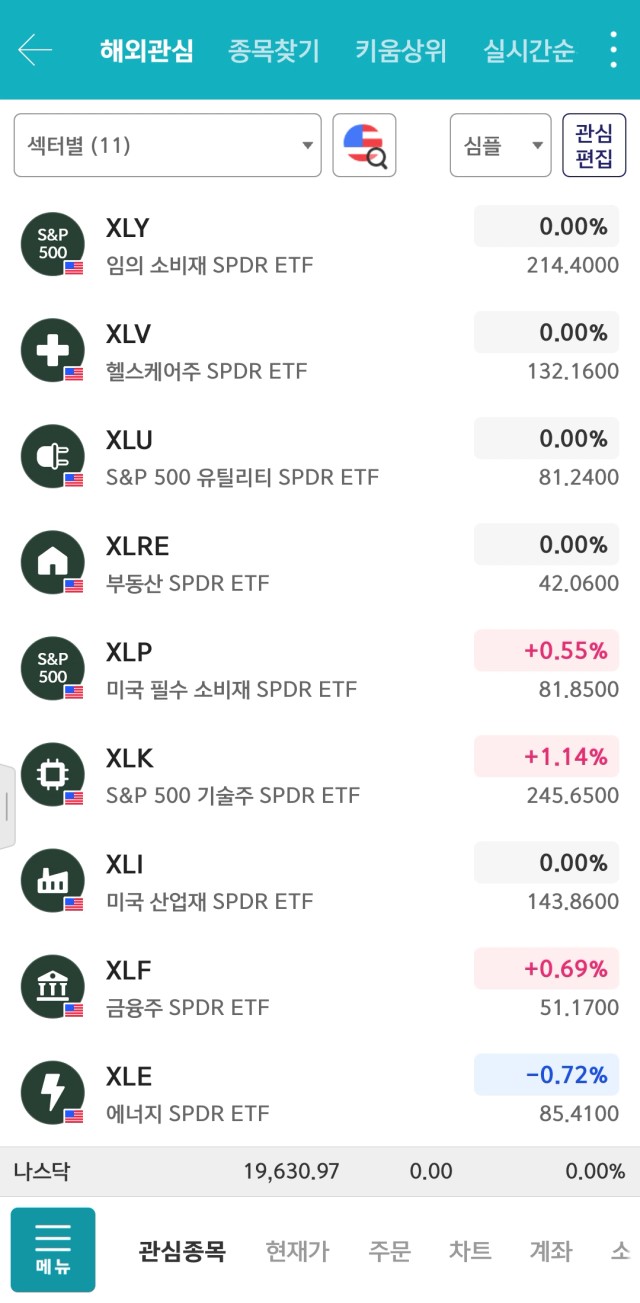640x1303 pixels.
Task: Open the 실시간순 tab
Action: click(529, 50)
